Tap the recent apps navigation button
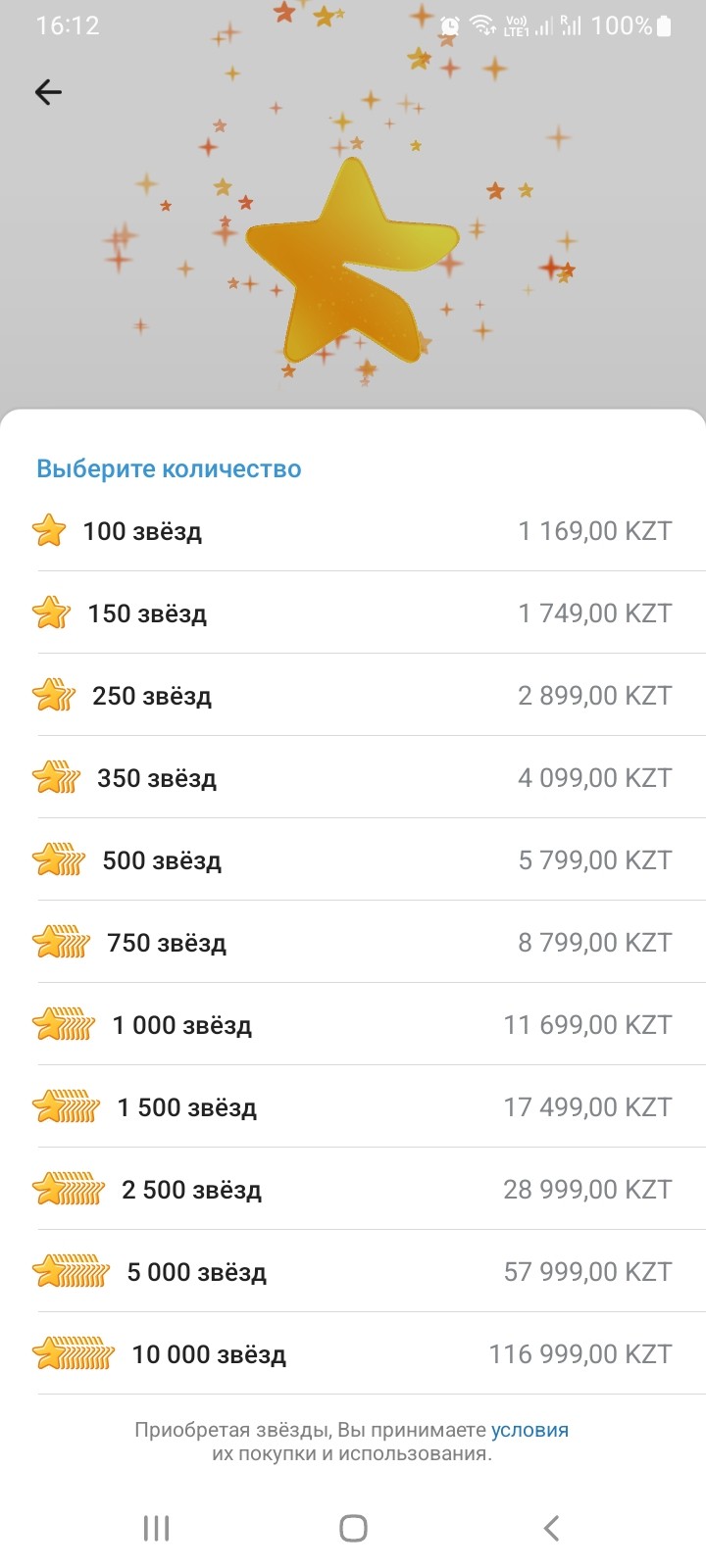Image resolution: width=706 pixels, height=1568 pixels. 155,1526
